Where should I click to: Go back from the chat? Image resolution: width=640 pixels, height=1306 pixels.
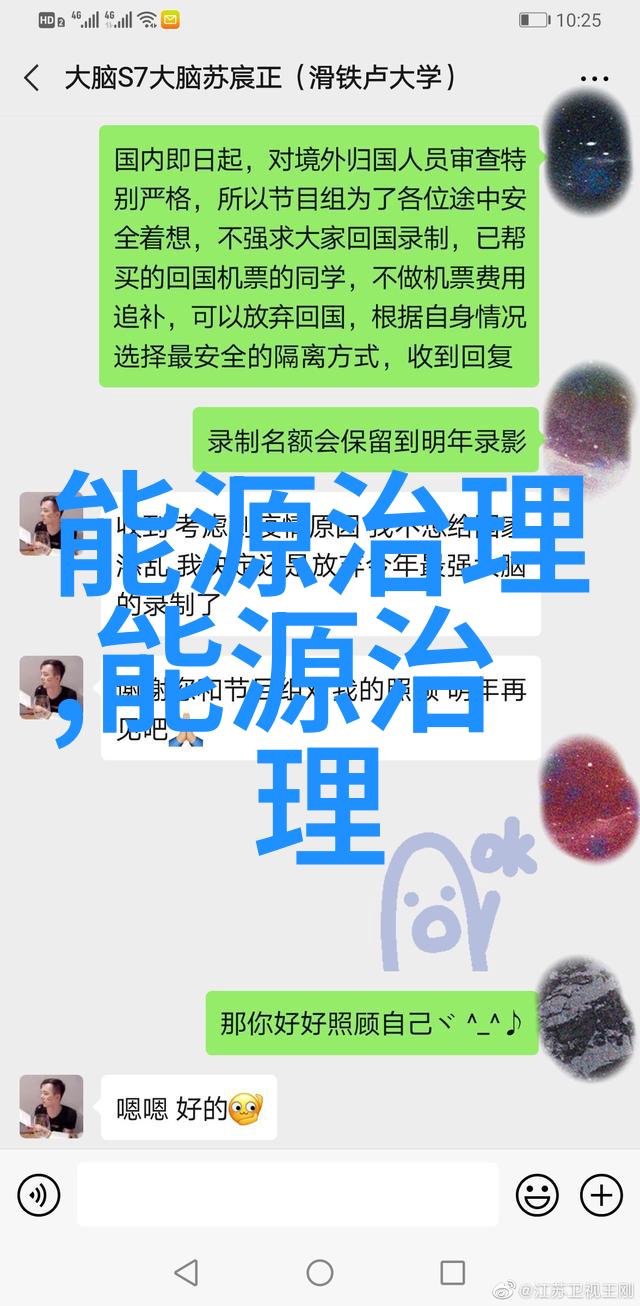coord(32,78)
